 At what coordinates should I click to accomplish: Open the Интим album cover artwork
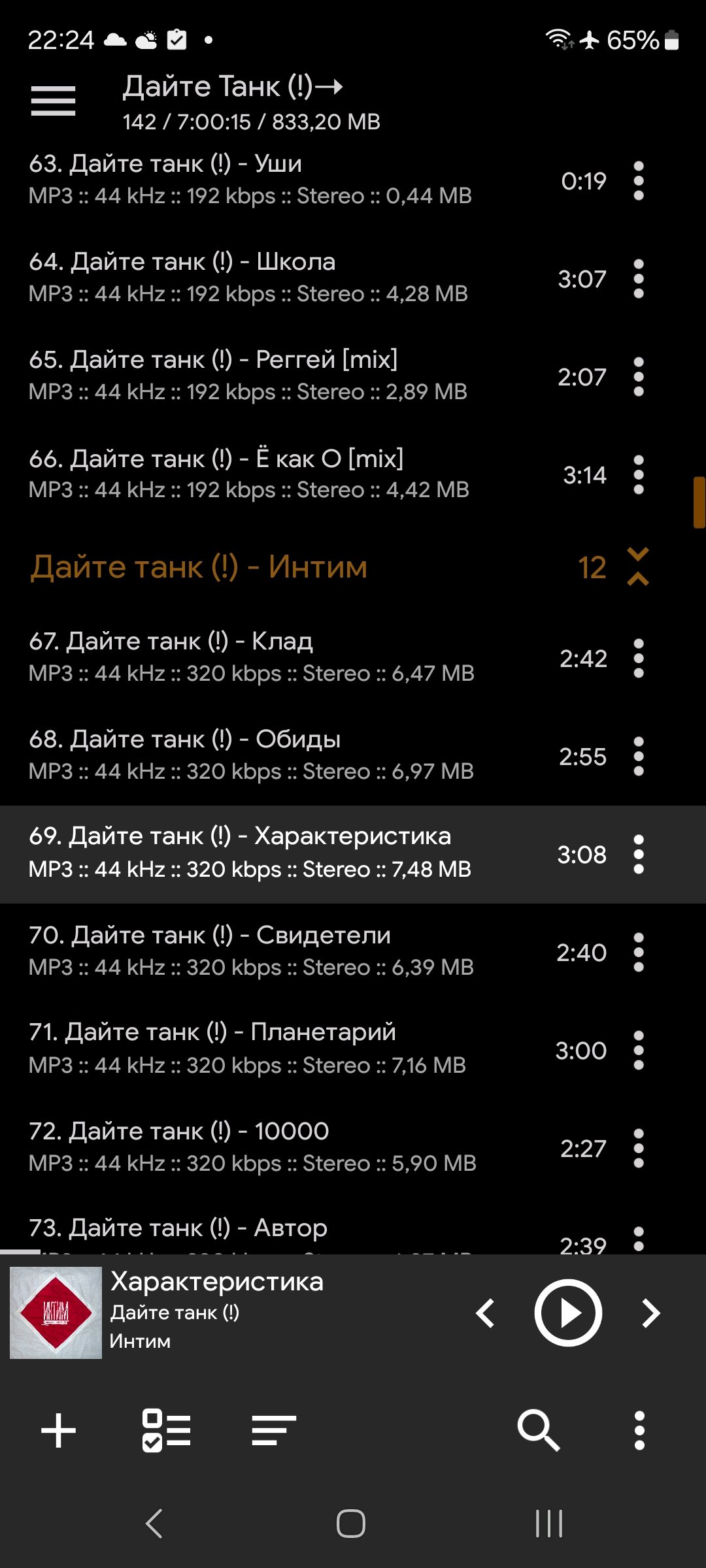pyautogui.click(x=56, y=1313)
